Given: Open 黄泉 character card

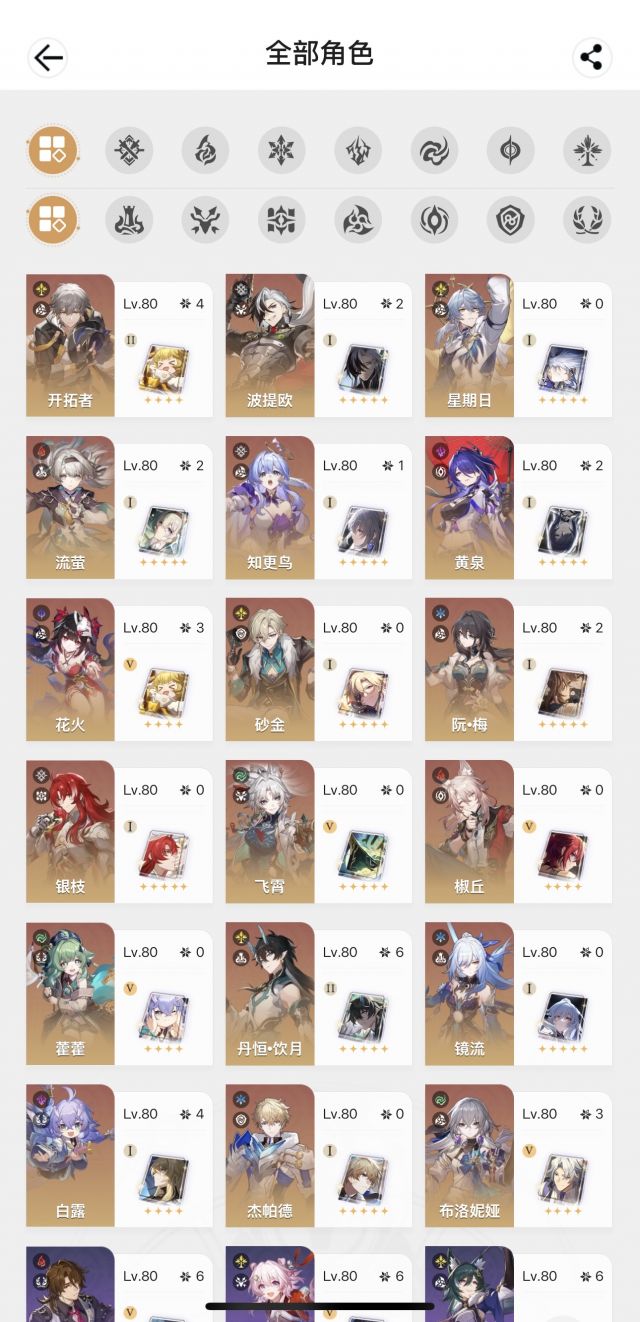Looking at the screenshot, I should [518, 508].
